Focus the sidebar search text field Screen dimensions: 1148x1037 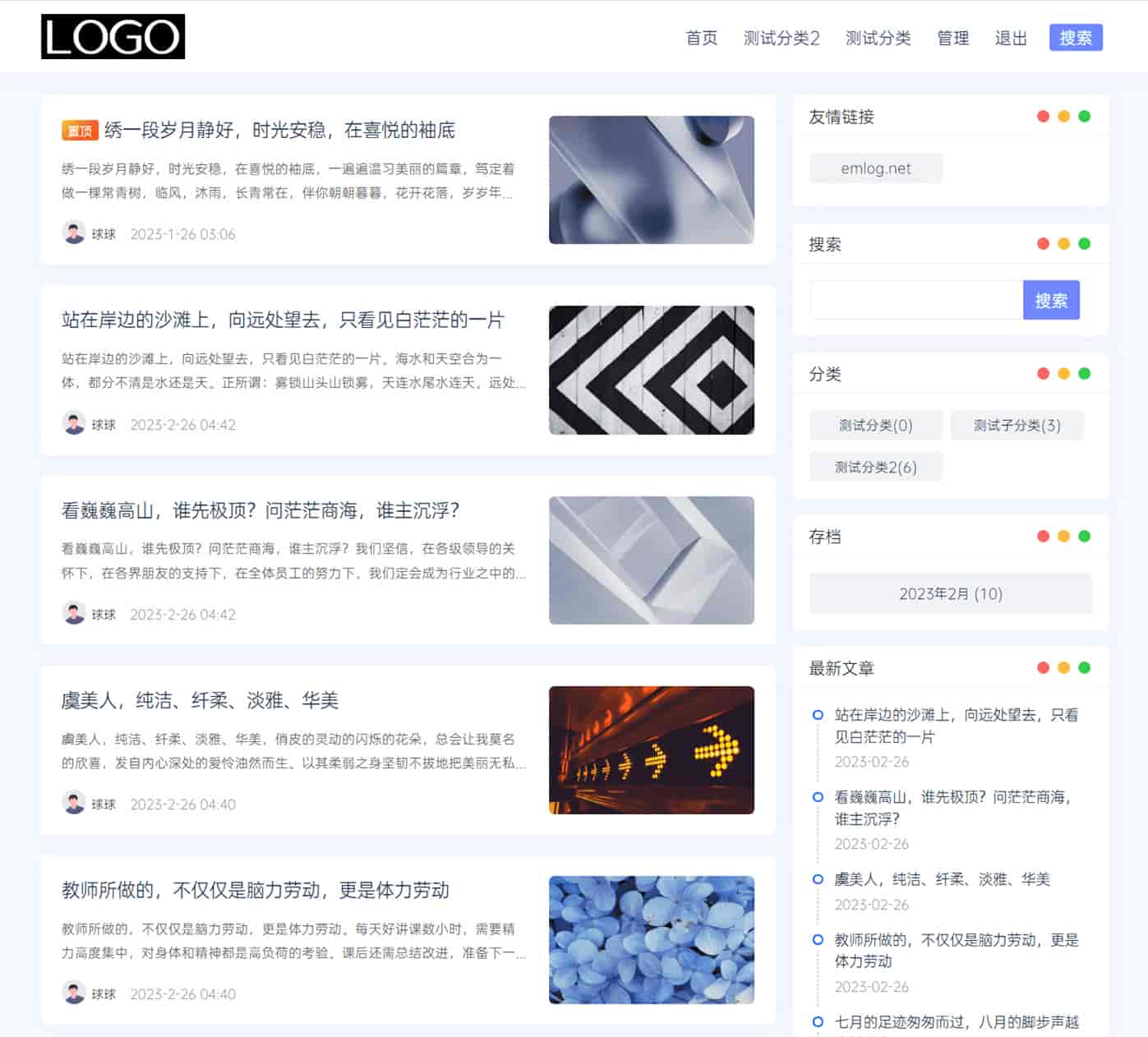[x=915, y=300]
